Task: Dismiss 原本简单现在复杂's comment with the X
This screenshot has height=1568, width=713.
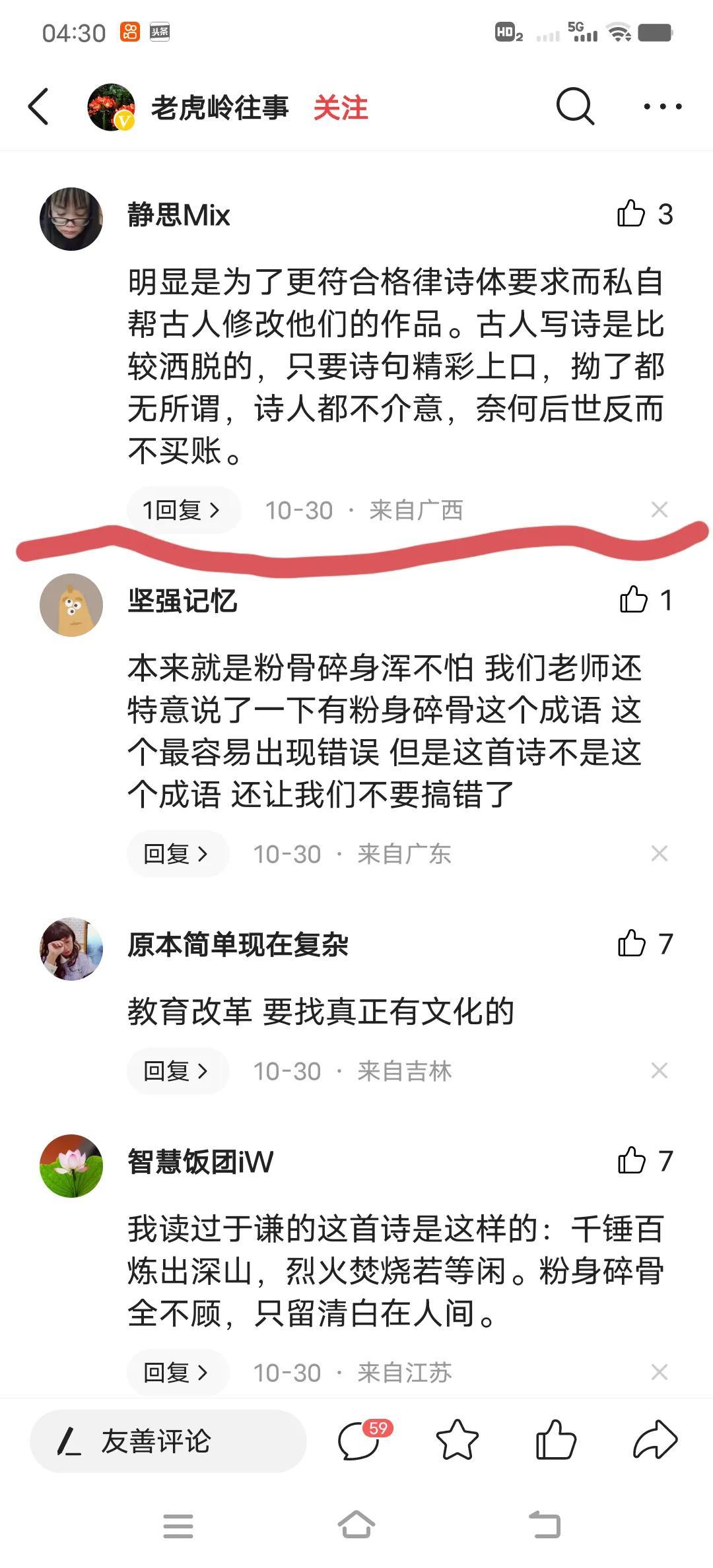Action: (659, 1070)
